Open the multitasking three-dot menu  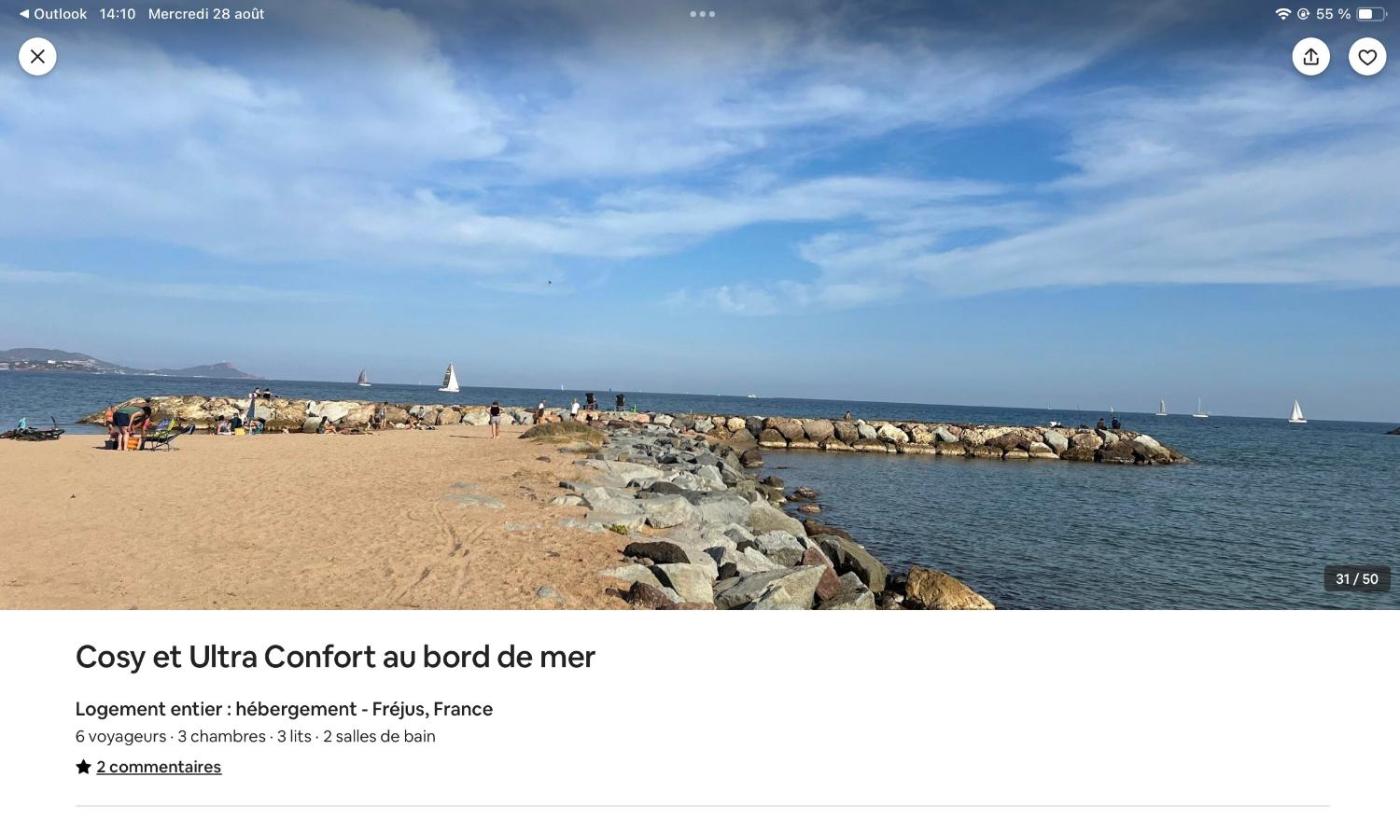(x=702, y=14)
